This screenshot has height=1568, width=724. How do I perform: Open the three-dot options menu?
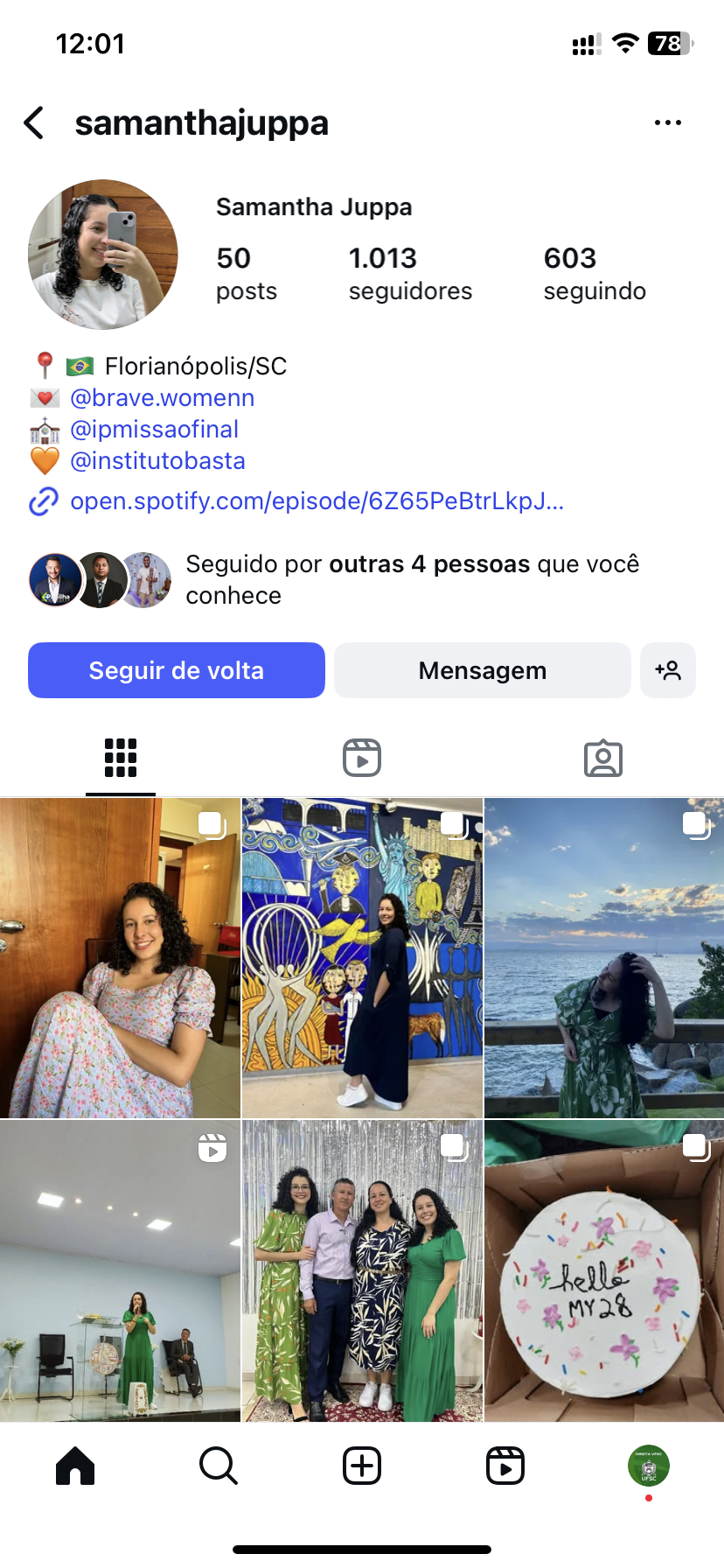click(x=667, y=123)
